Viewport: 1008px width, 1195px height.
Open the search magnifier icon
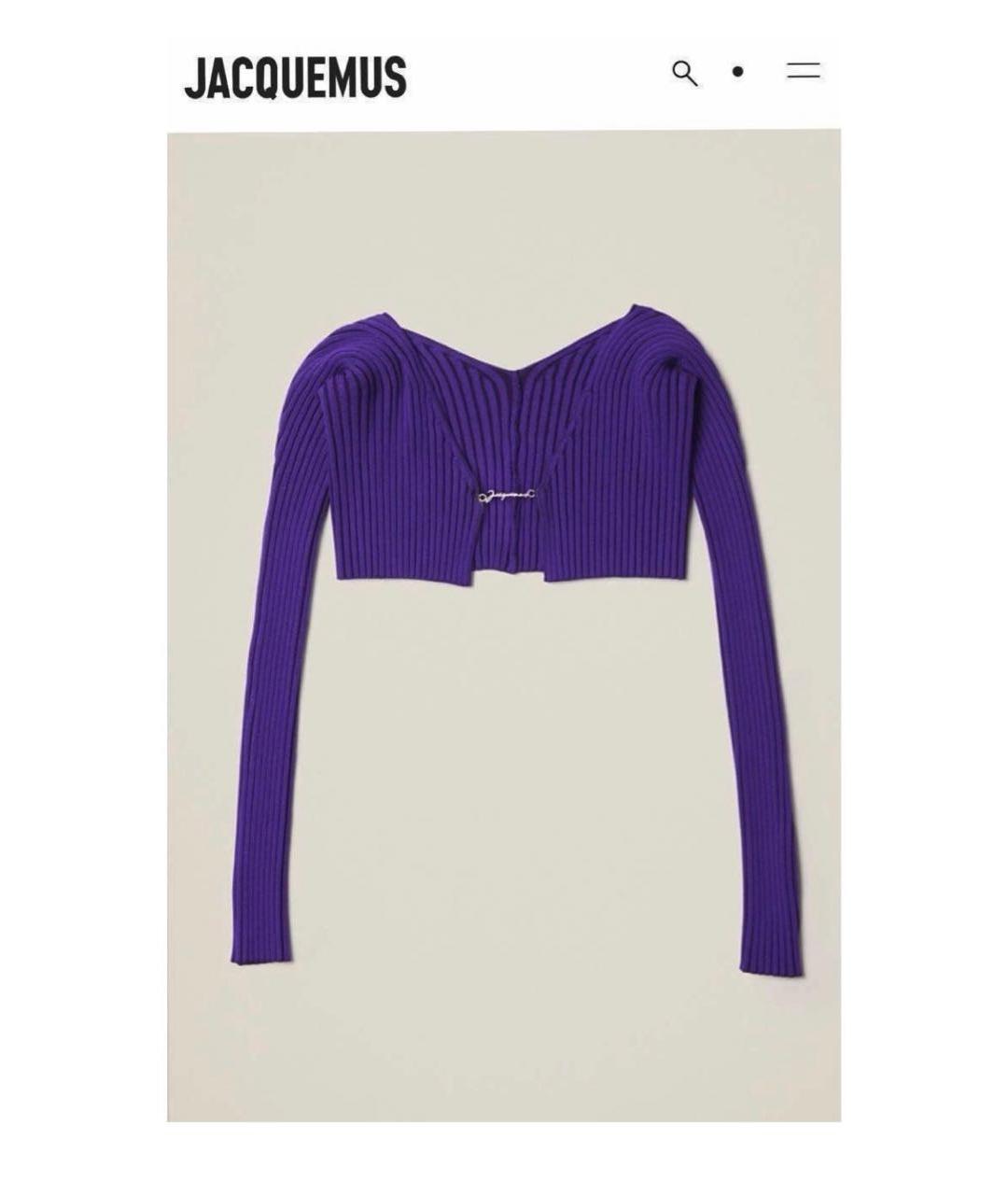685,73
